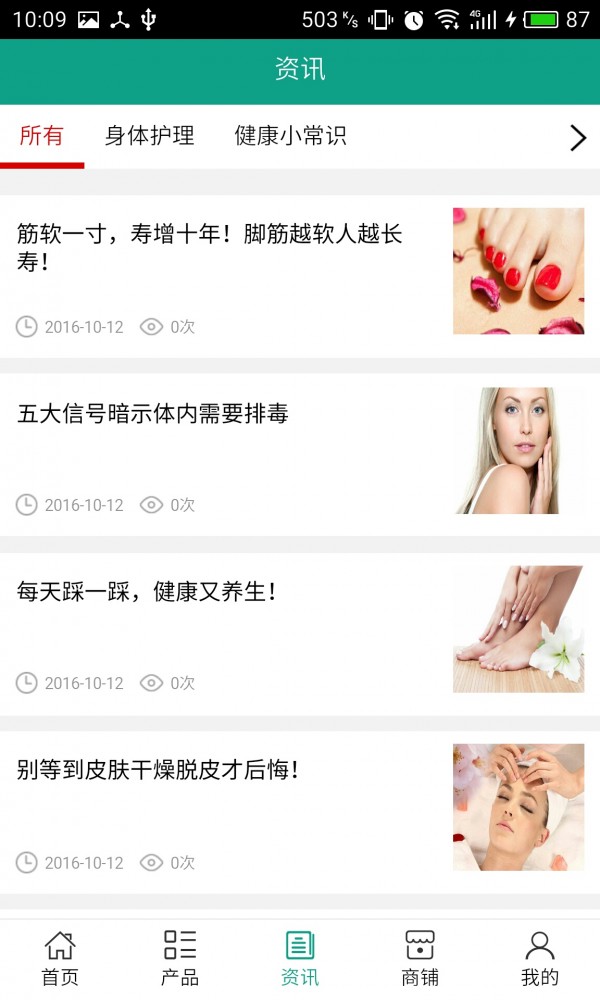600x1000 pixels.
Task: Open the 我的 profile tab
Action: click(x=540, y=958)
